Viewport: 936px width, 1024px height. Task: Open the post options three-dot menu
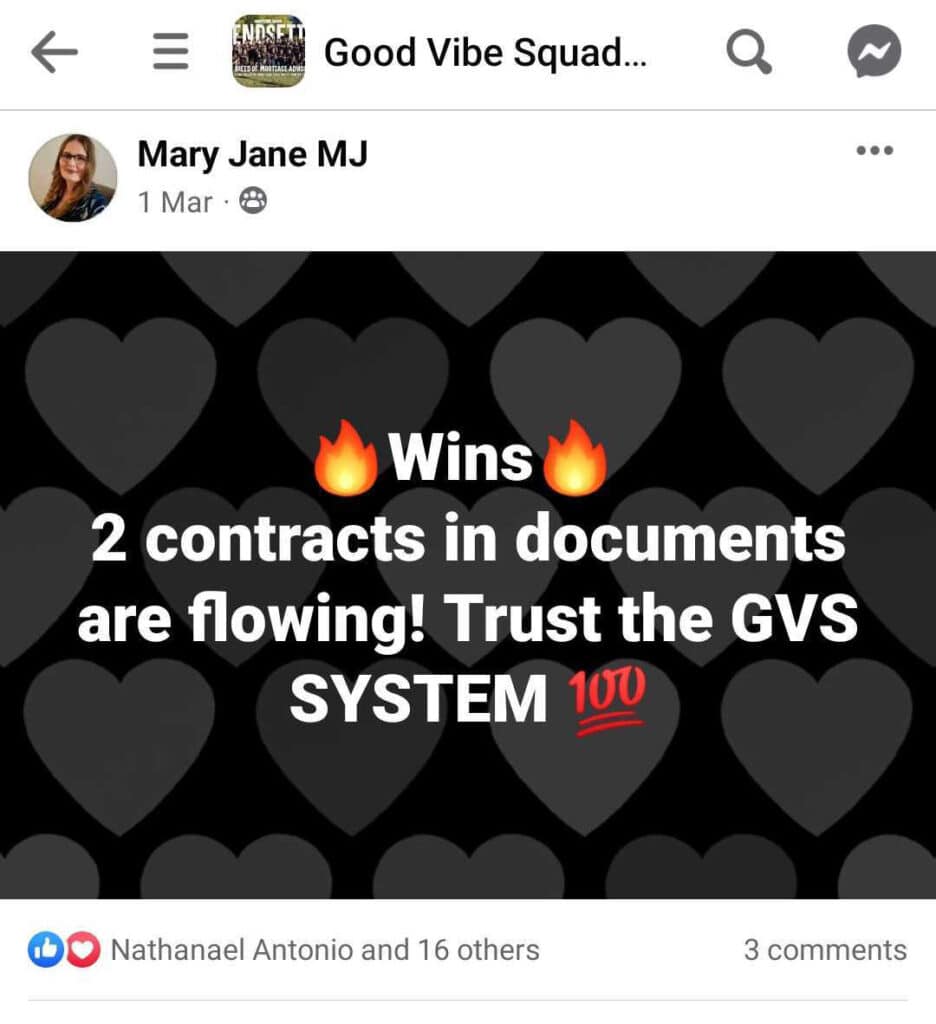pos(874,151)
